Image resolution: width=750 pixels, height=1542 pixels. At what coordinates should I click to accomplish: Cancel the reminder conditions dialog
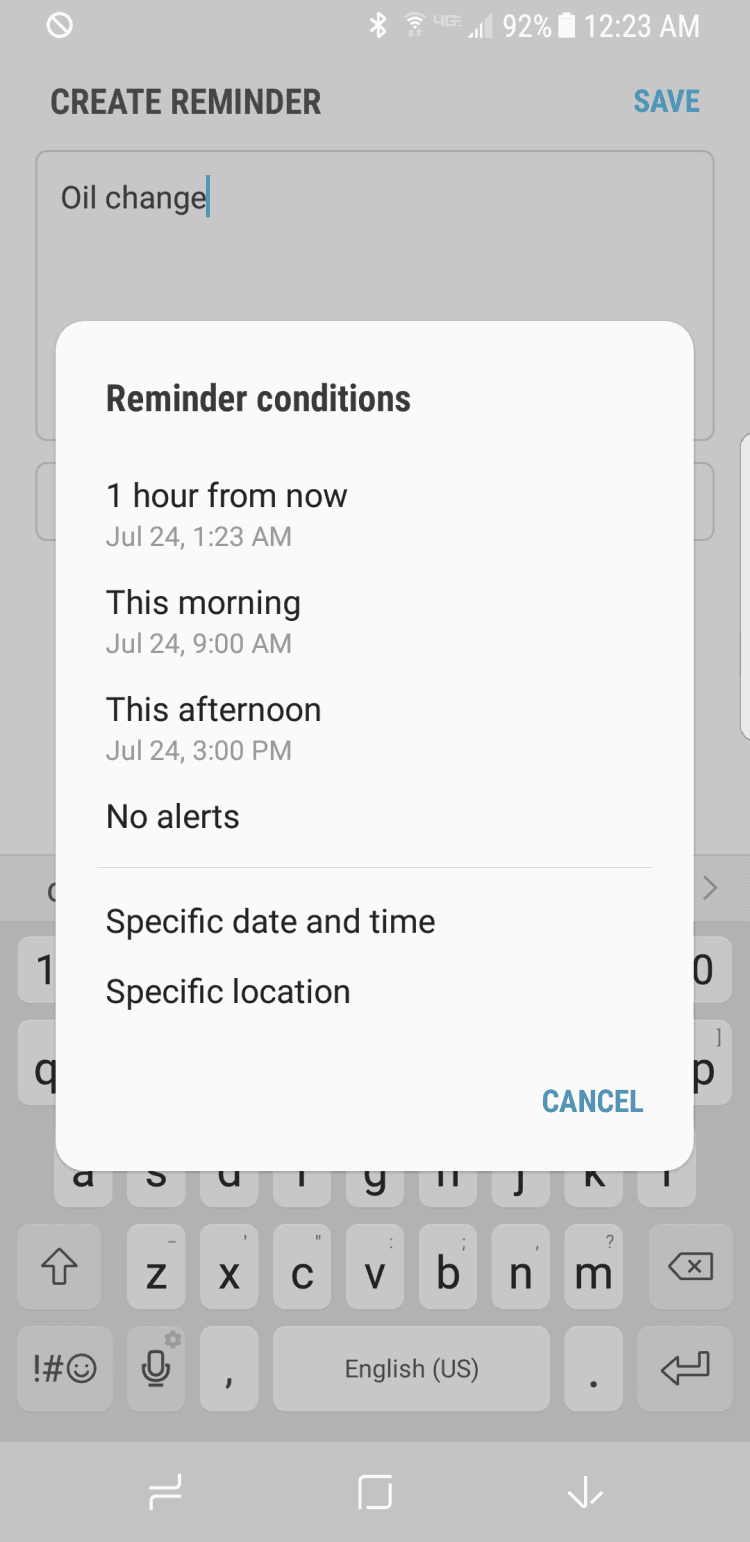[592, 1101]
